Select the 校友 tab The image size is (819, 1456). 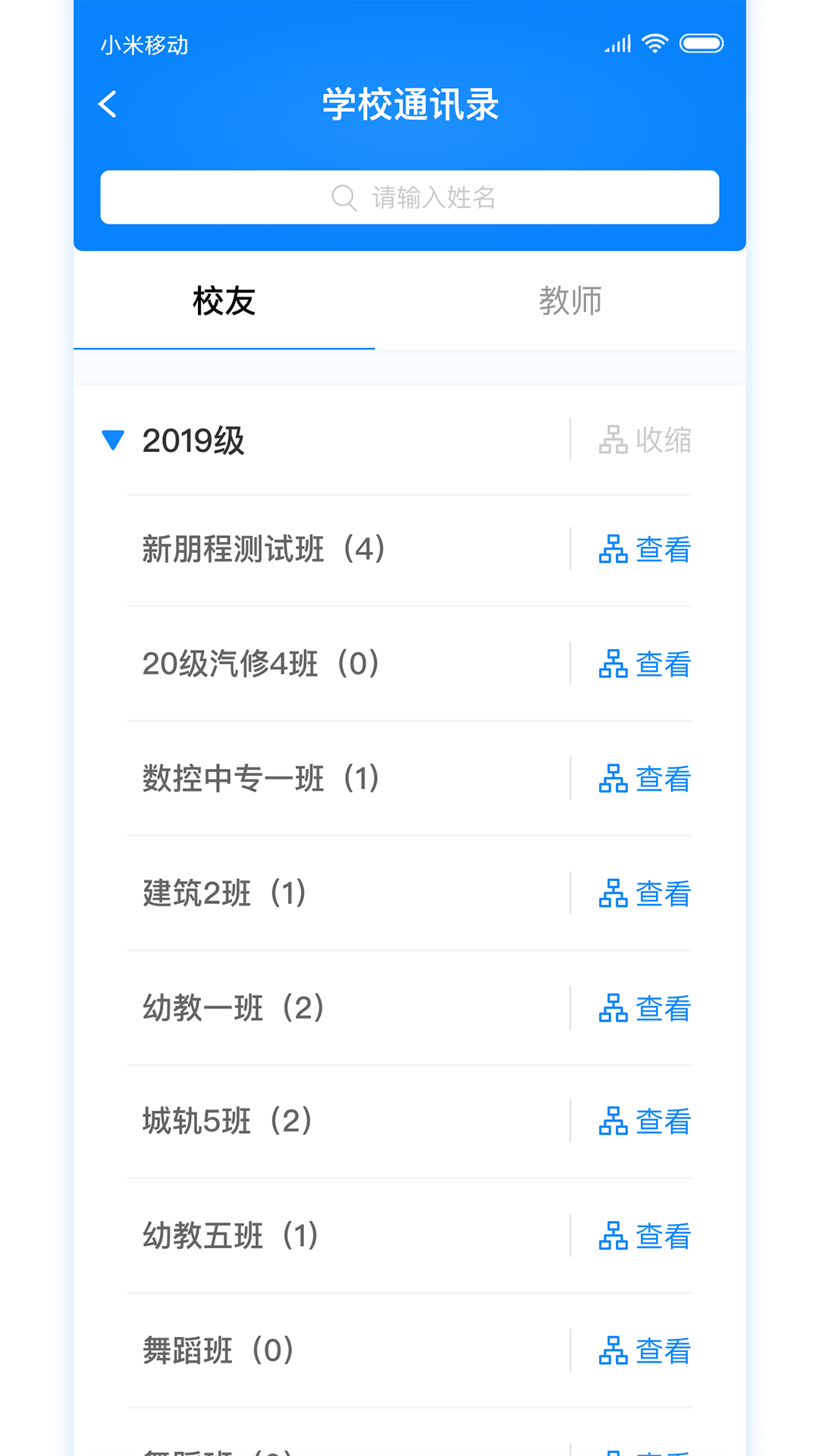(223, 301)
